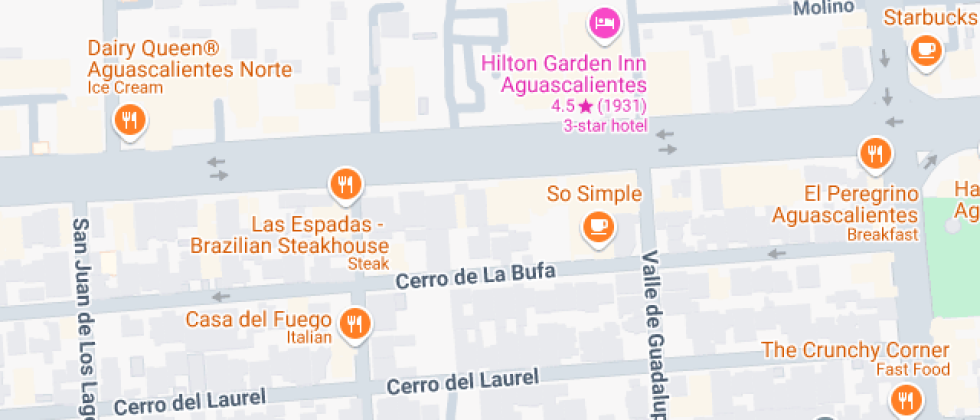Tap the Casa del Fuego Italian restaurant pin

tap(354, 322)
